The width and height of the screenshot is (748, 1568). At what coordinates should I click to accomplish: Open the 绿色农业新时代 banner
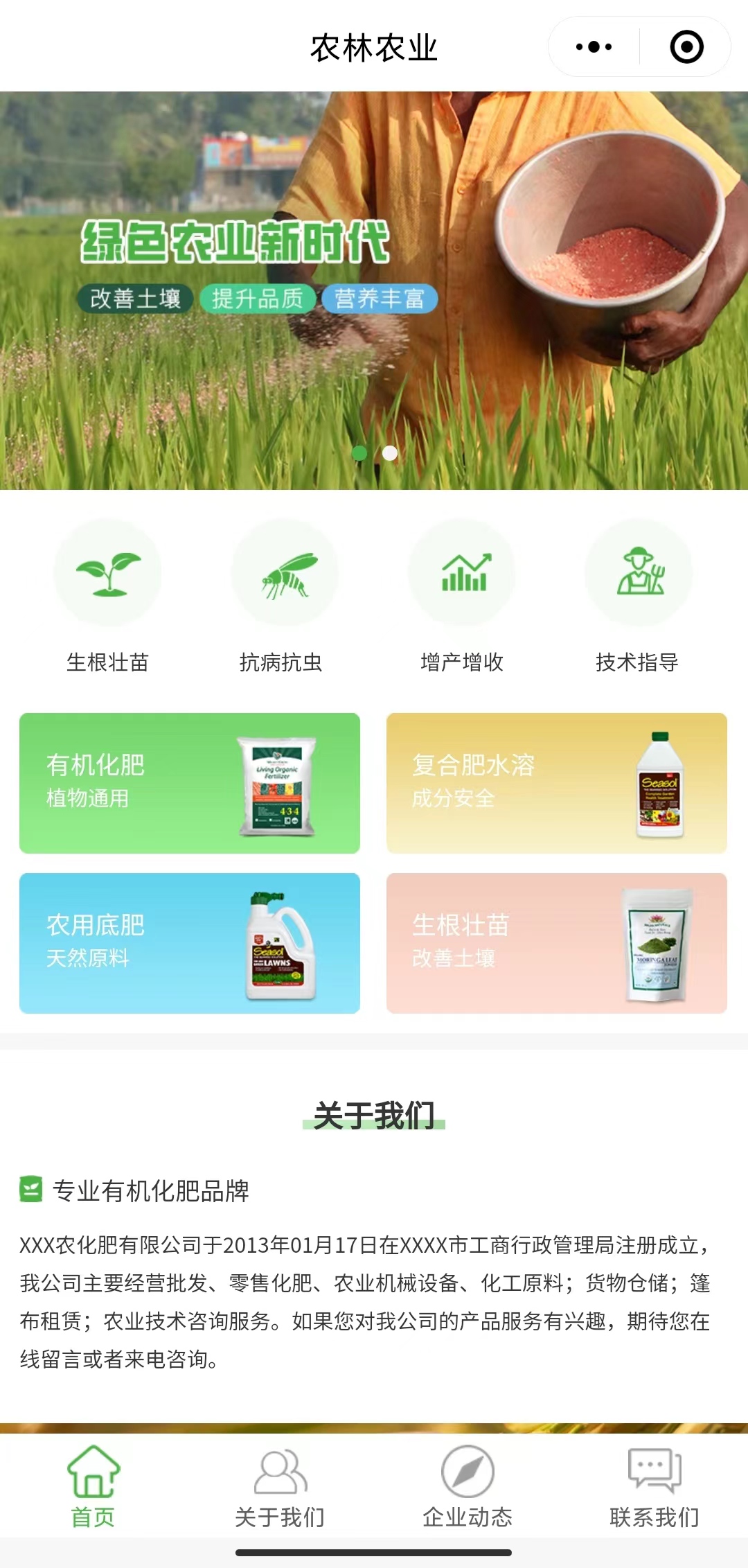(x=374, y=291)
